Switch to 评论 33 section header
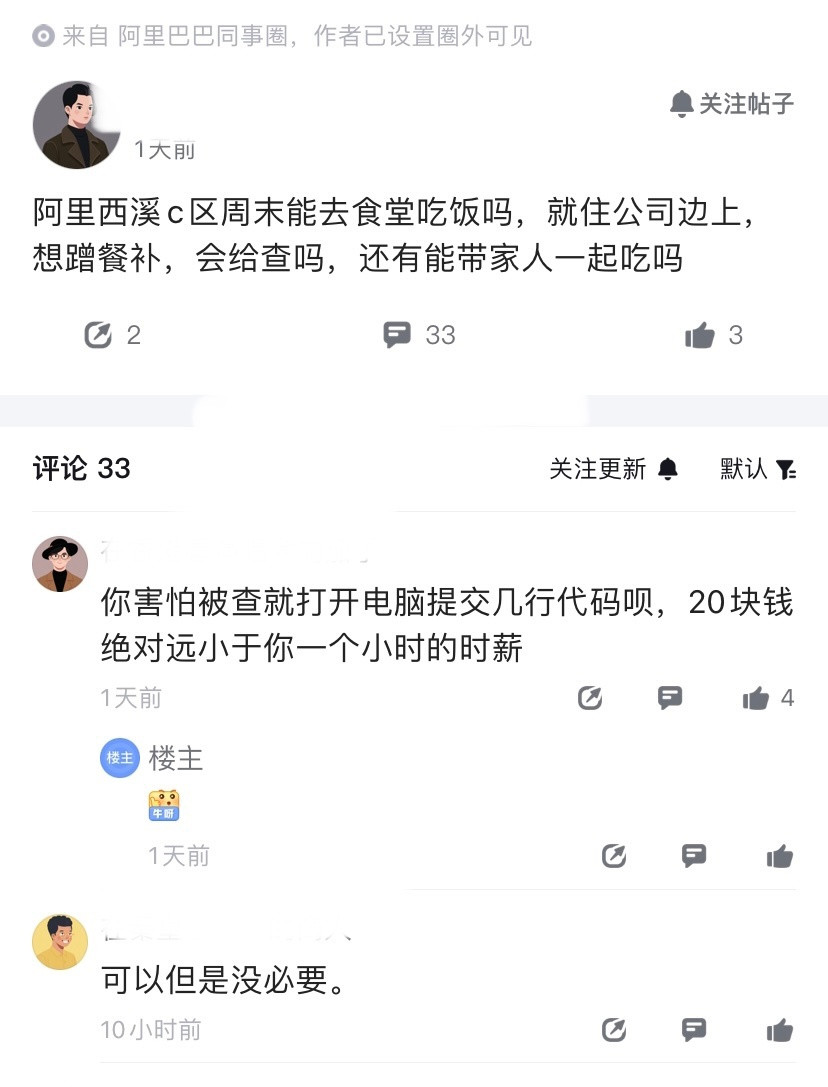828x1087 pixels. point(78,469)
